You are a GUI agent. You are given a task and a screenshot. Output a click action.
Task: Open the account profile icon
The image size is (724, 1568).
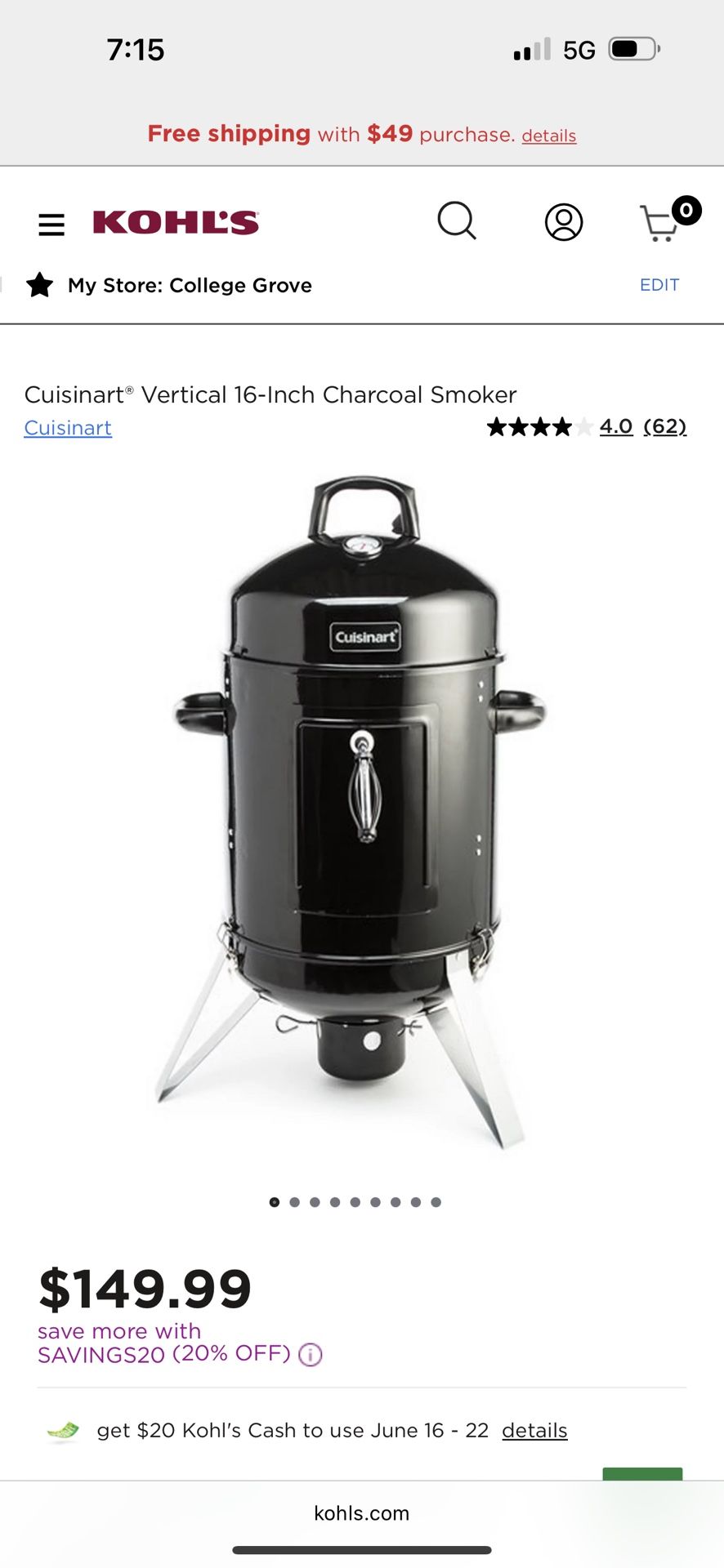click(x=563, y=222)
